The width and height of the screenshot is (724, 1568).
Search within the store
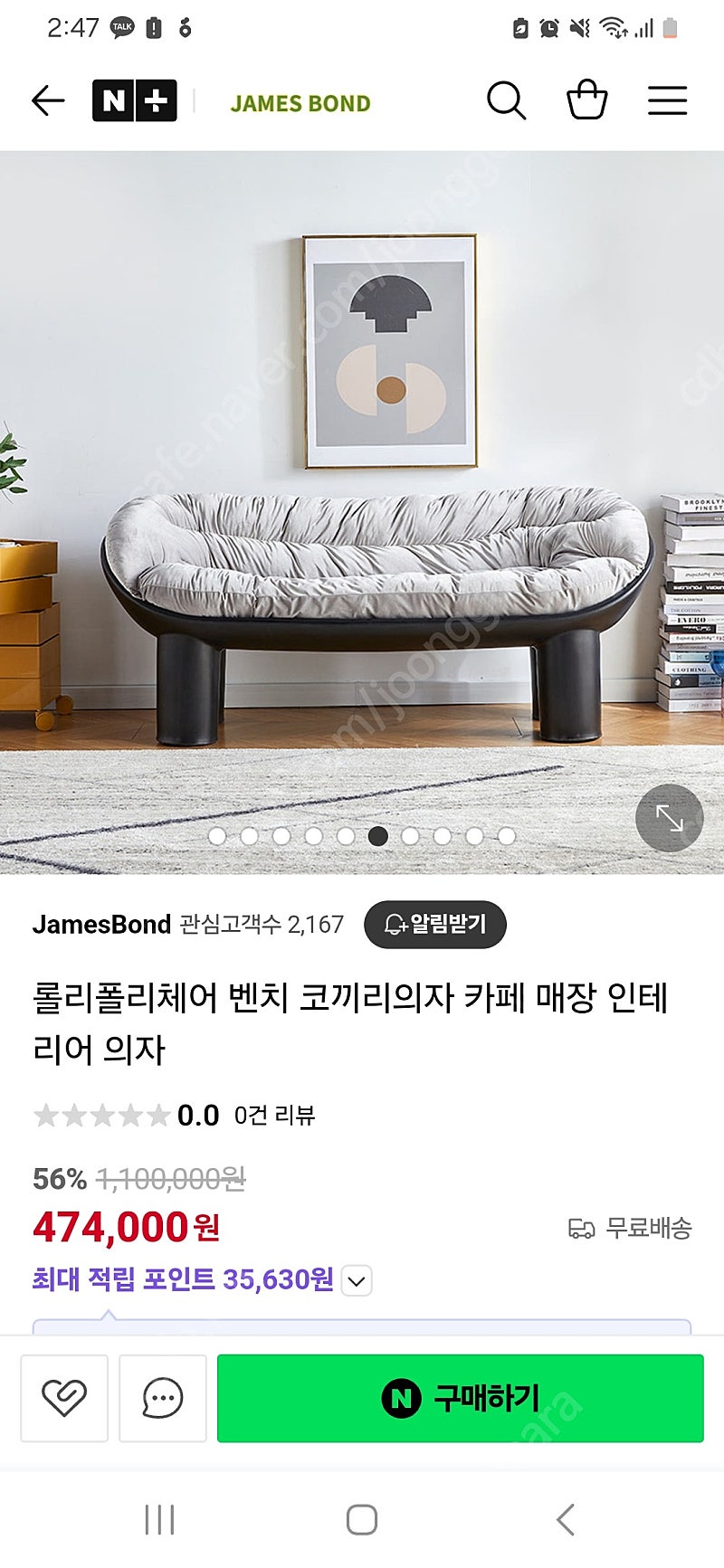[506, 100]
